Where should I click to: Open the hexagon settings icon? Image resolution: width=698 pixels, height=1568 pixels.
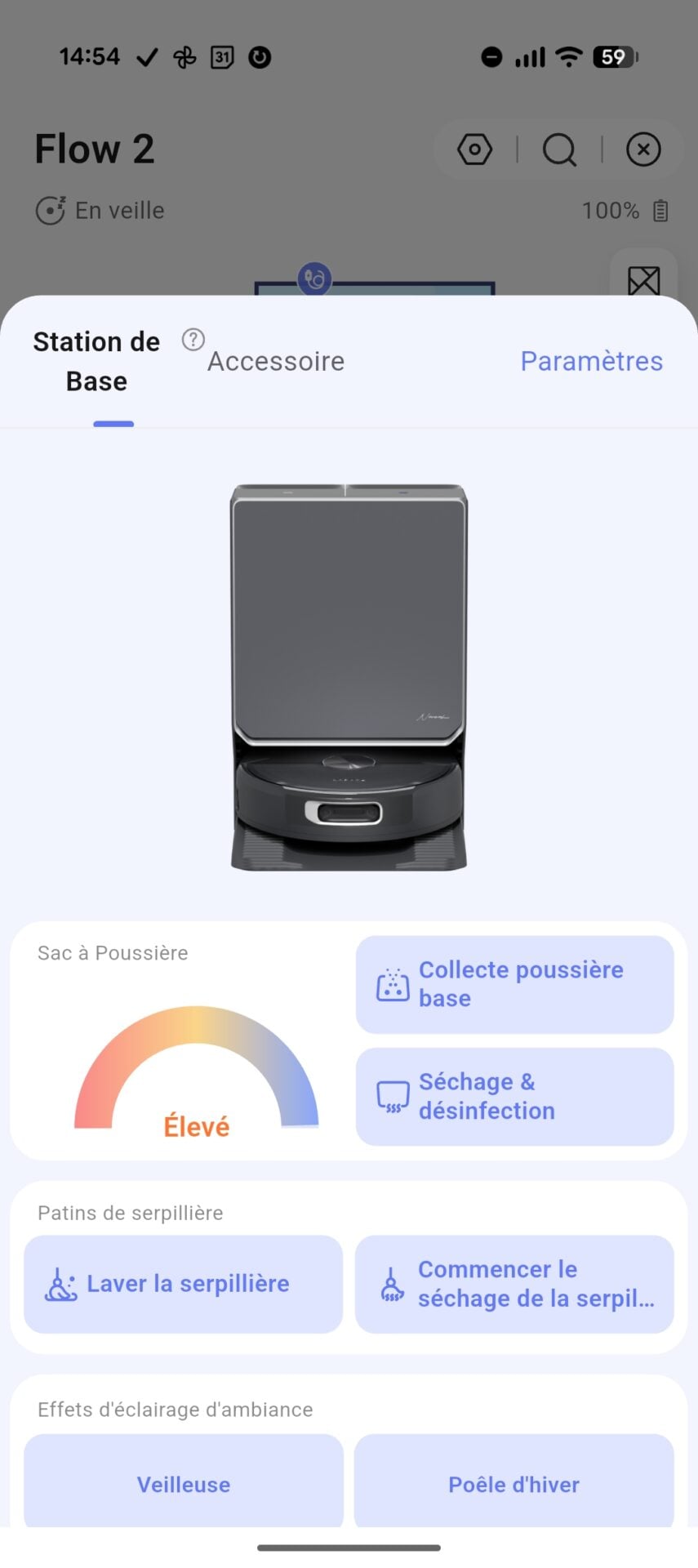[x=474, y=150]
